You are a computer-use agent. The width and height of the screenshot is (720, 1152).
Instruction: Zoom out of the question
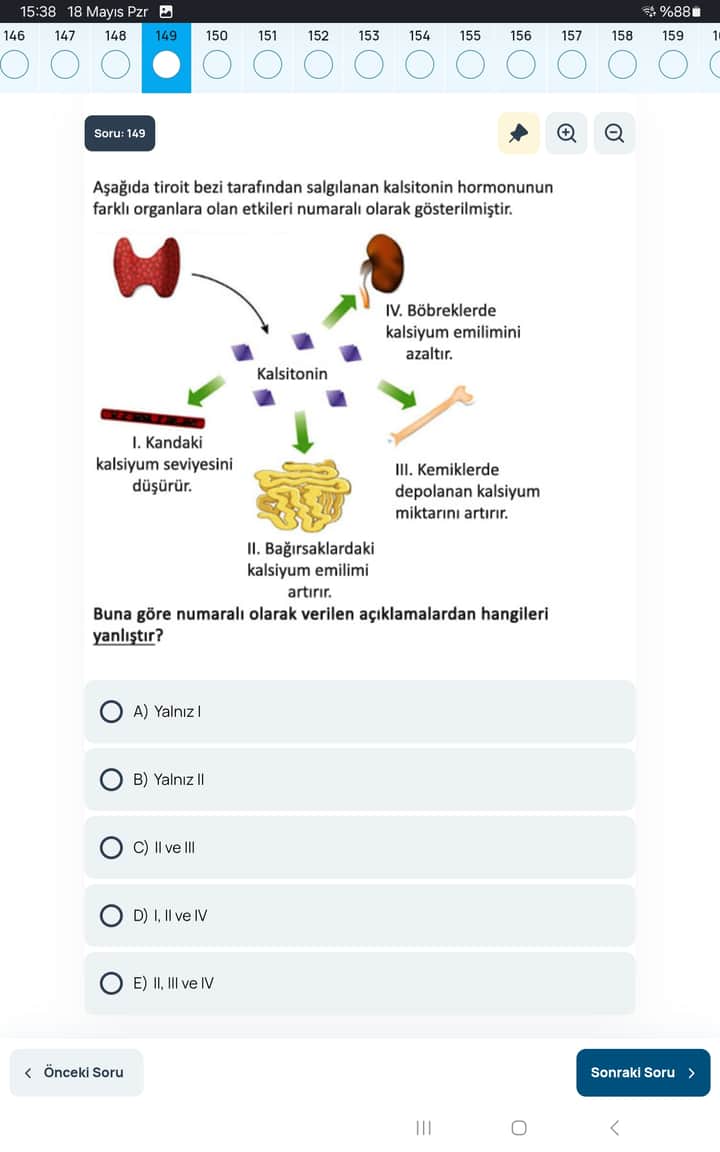[614, 133]
